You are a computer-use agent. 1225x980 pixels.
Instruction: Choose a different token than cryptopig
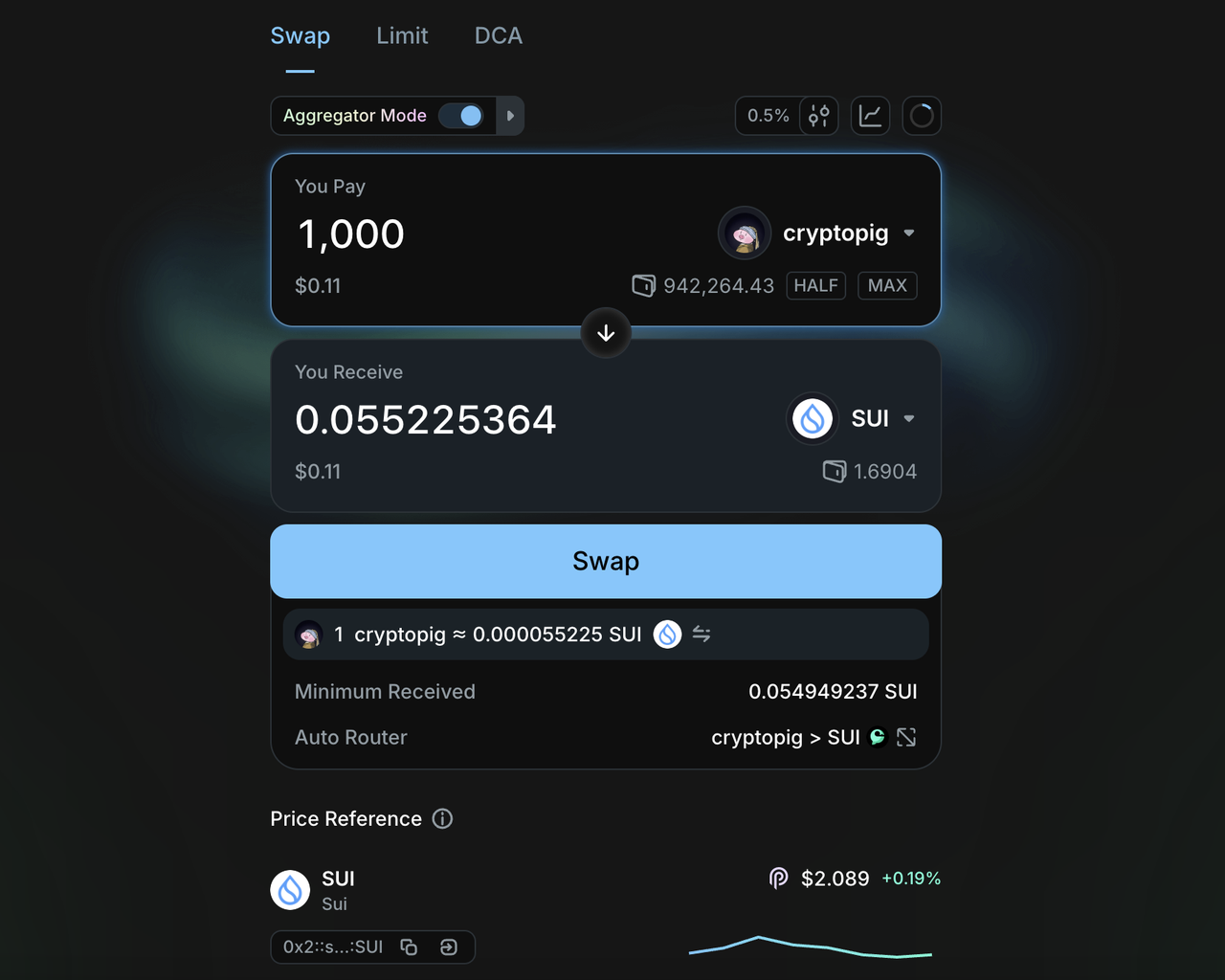(818, 234)
